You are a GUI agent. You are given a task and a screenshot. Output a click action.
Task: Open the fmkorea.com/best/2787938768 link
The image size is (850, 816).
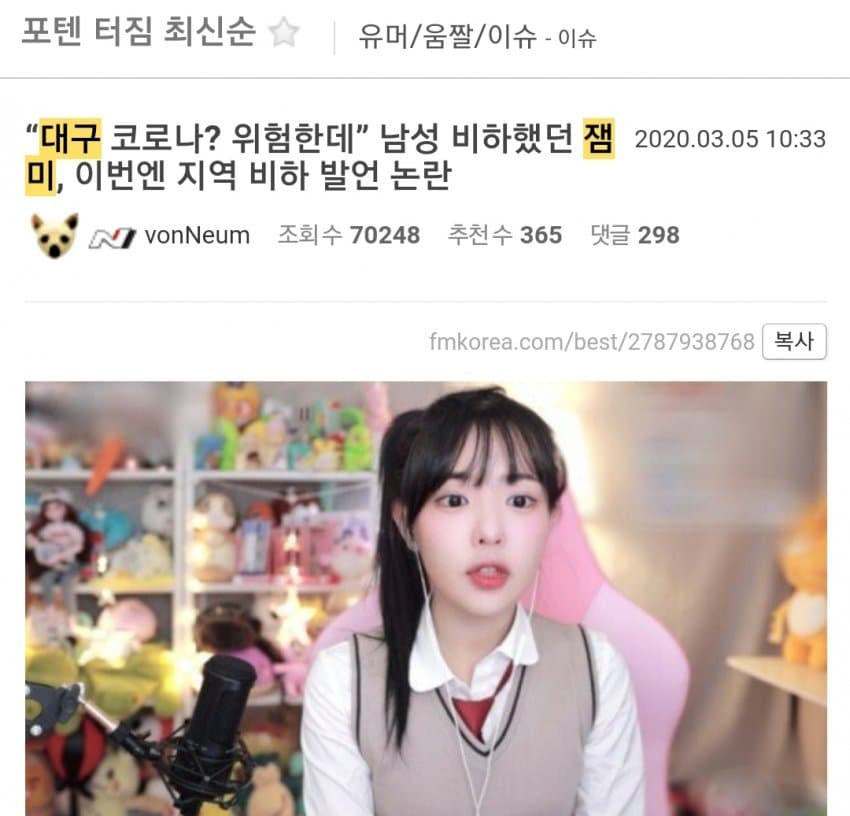pos(591,343)
